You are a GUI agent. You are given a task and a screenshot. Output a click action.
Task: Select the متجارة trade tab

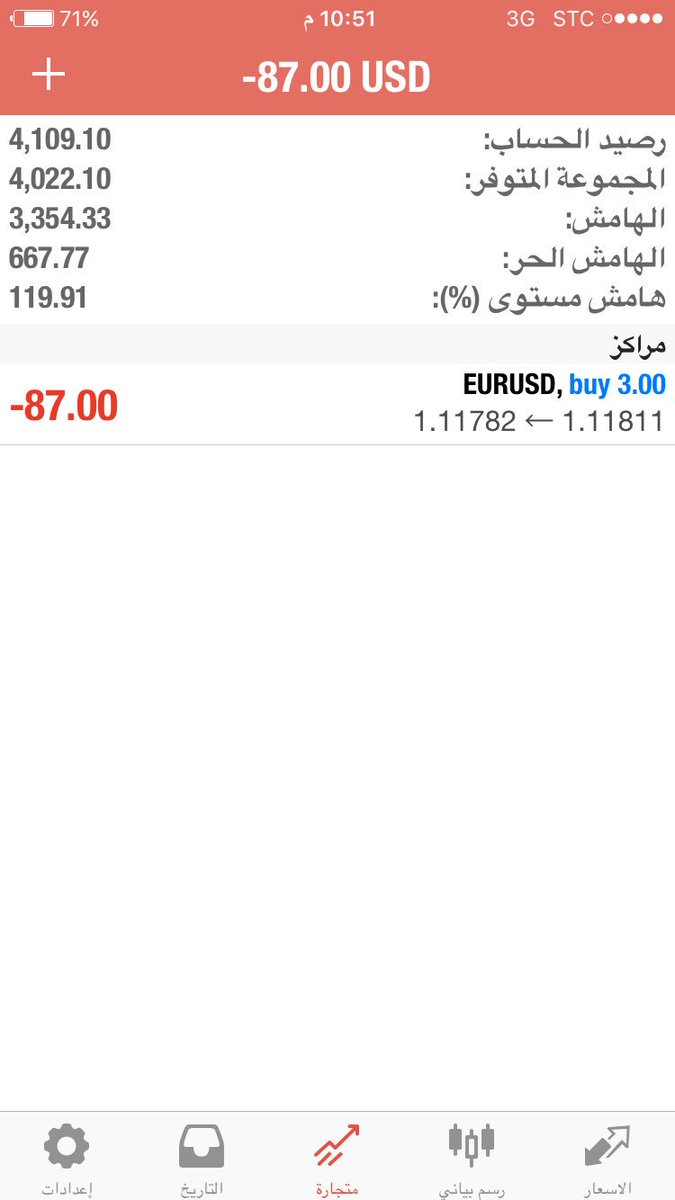pyautogui.click(x=337, y=1158)
